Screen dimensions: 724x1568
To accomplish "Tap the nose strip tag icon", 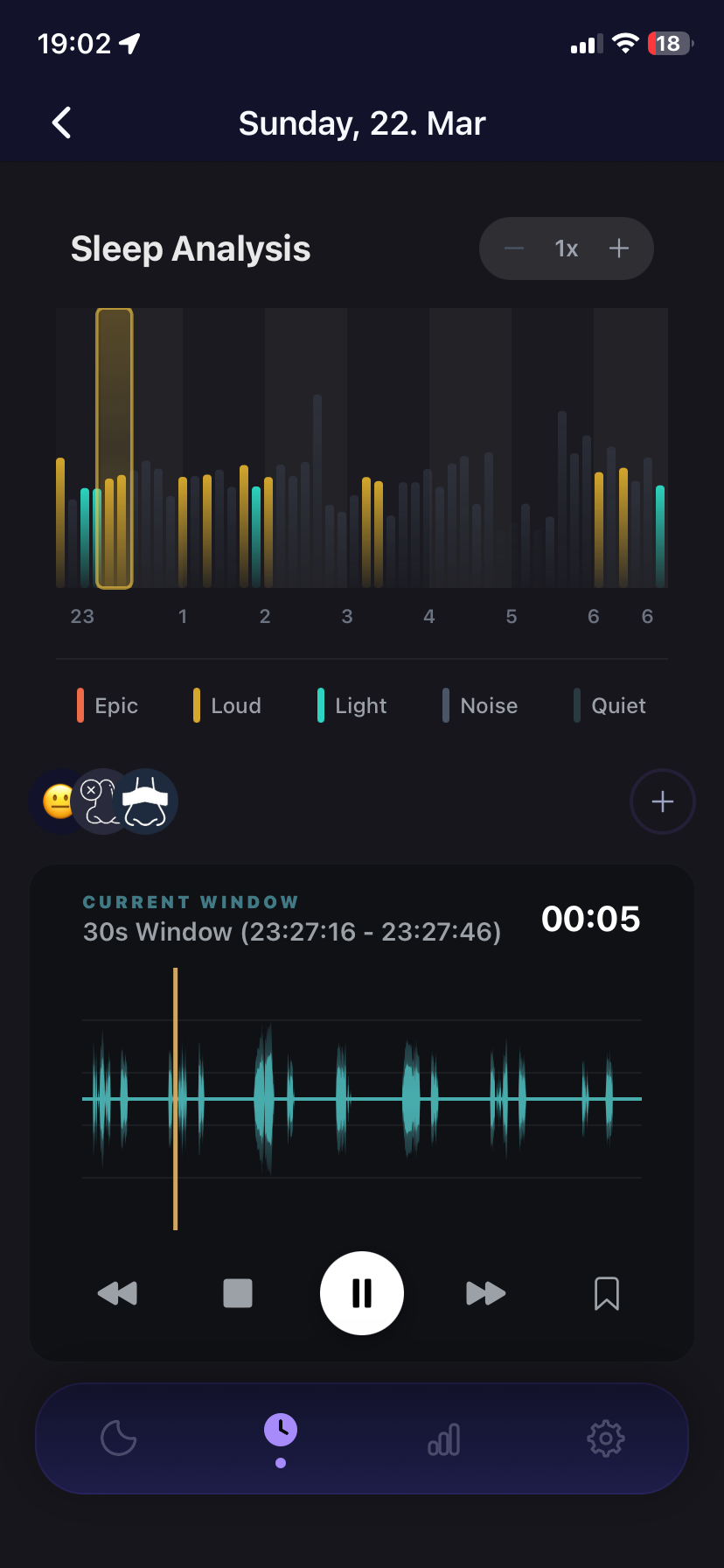I will [145, 801].
